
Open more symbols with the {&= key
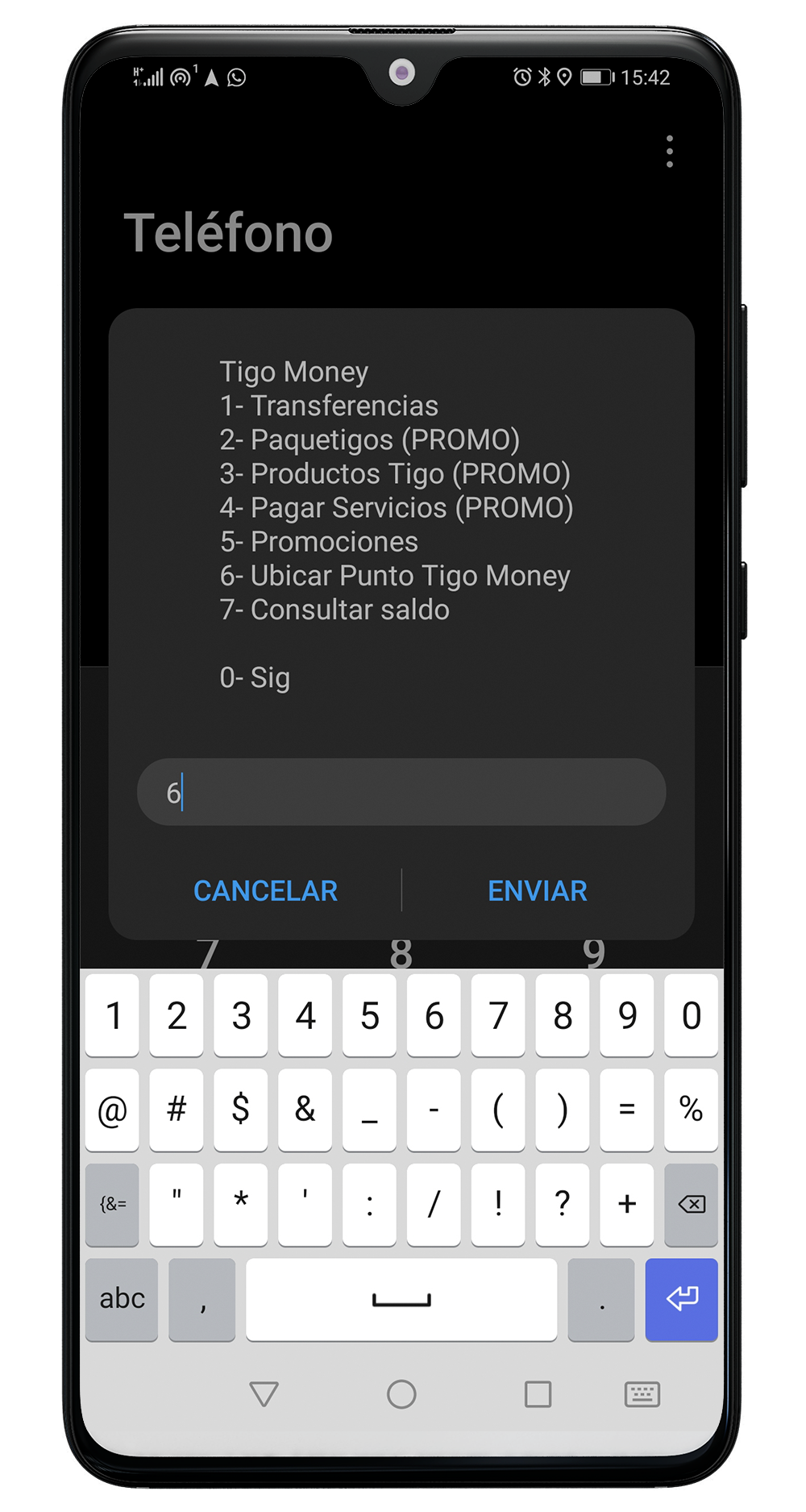(113, 1205)
